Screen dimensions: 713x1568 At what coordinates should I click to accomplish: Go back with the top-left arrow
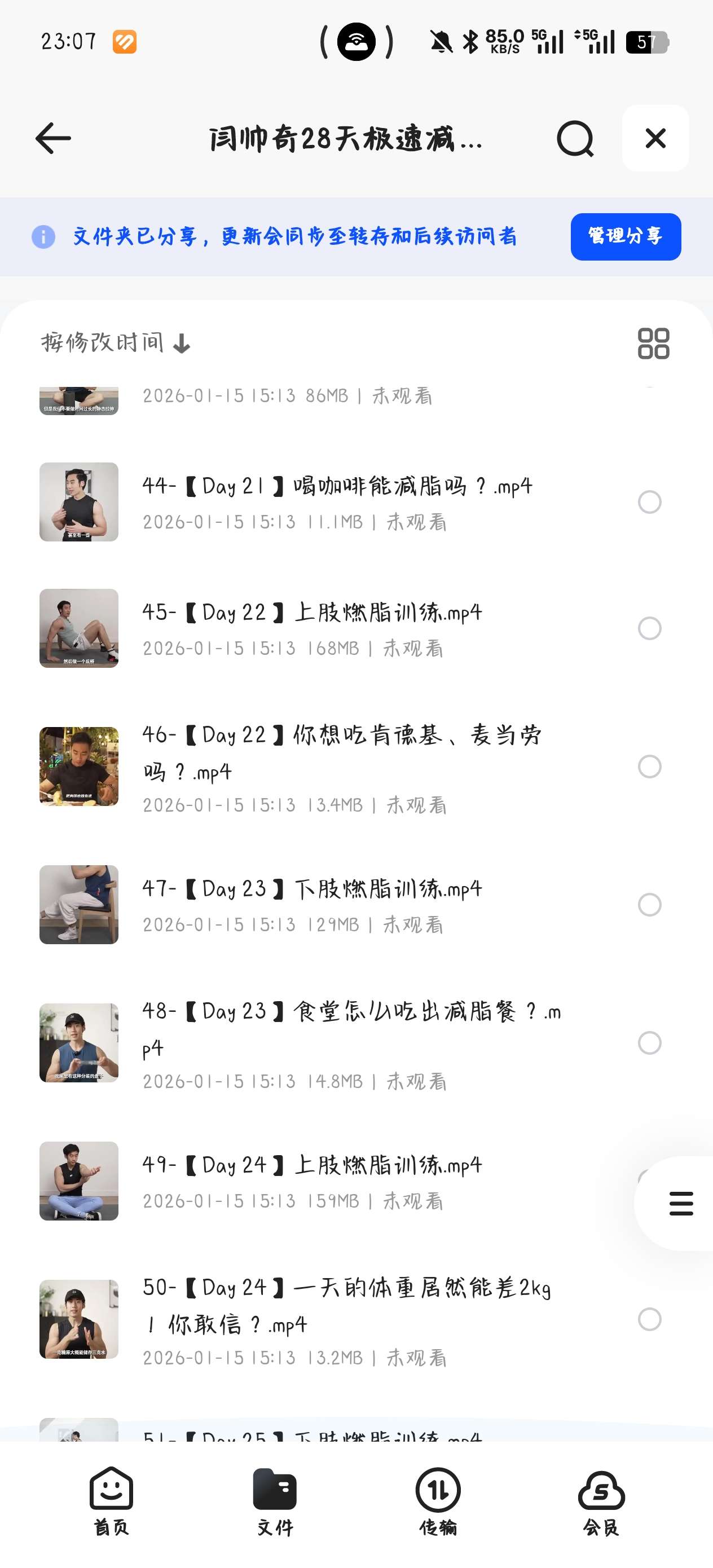[53, 138]
